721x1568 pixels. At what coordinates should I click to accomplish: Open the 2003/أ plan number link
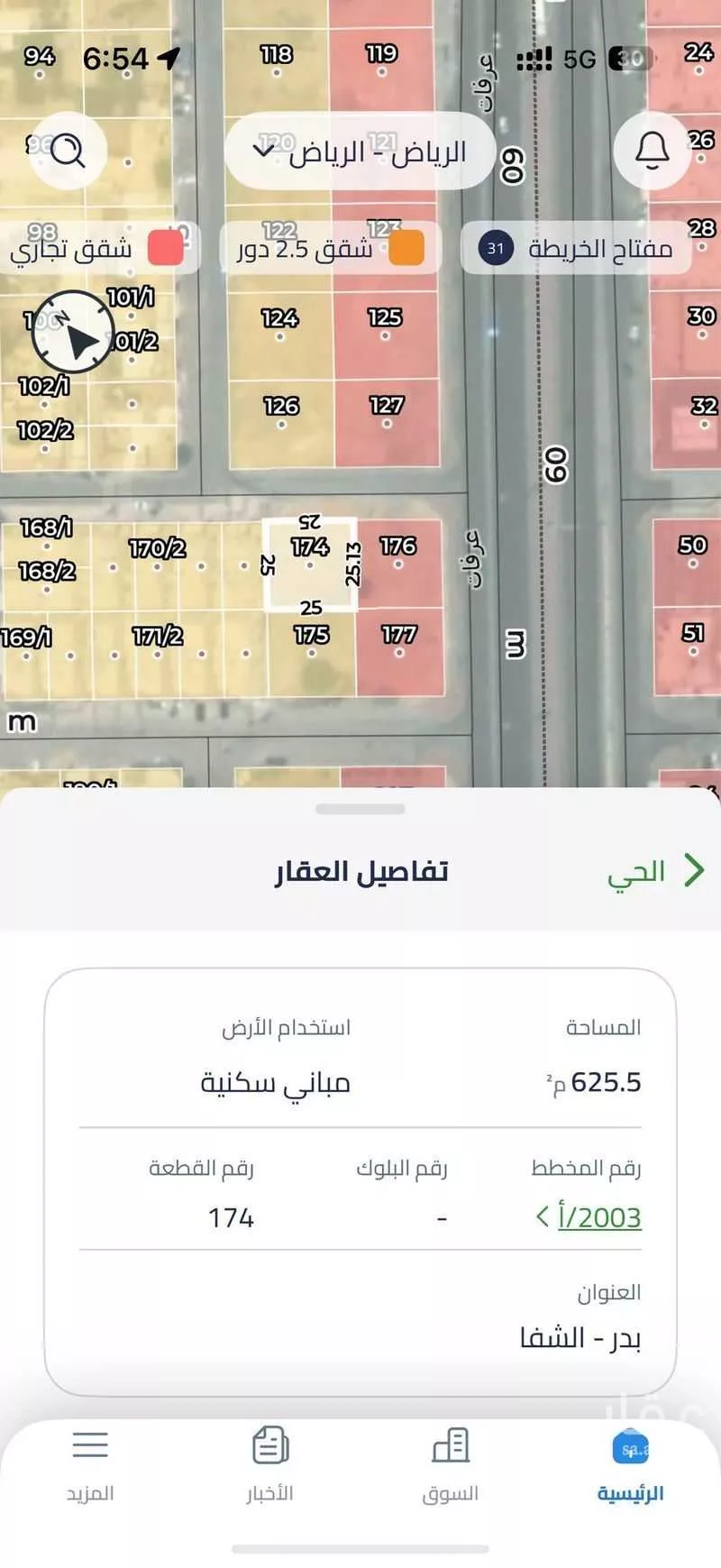(x=598, y=1218)
